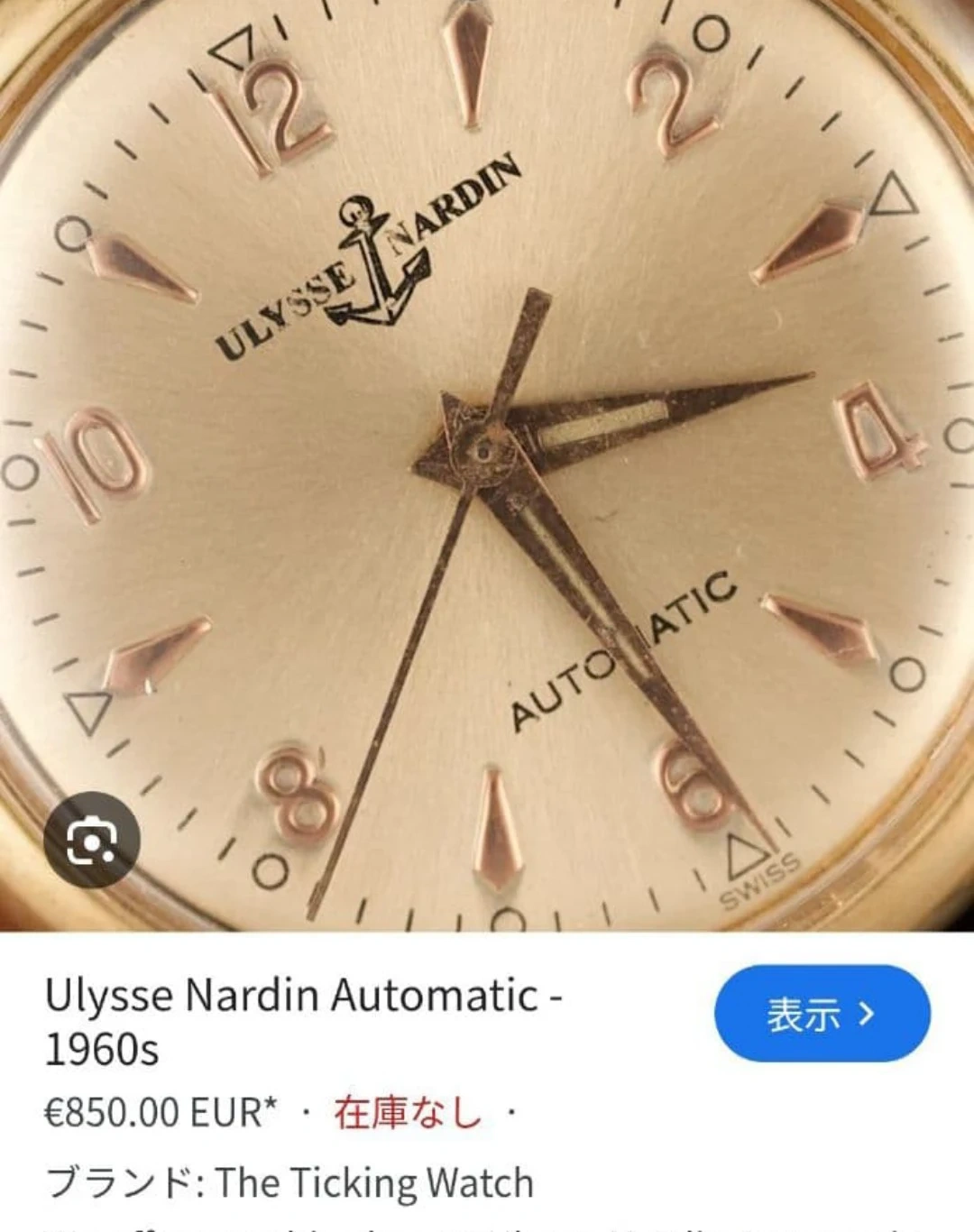
Task: Tap the blue 表示 button
Action: (822, 1014)
